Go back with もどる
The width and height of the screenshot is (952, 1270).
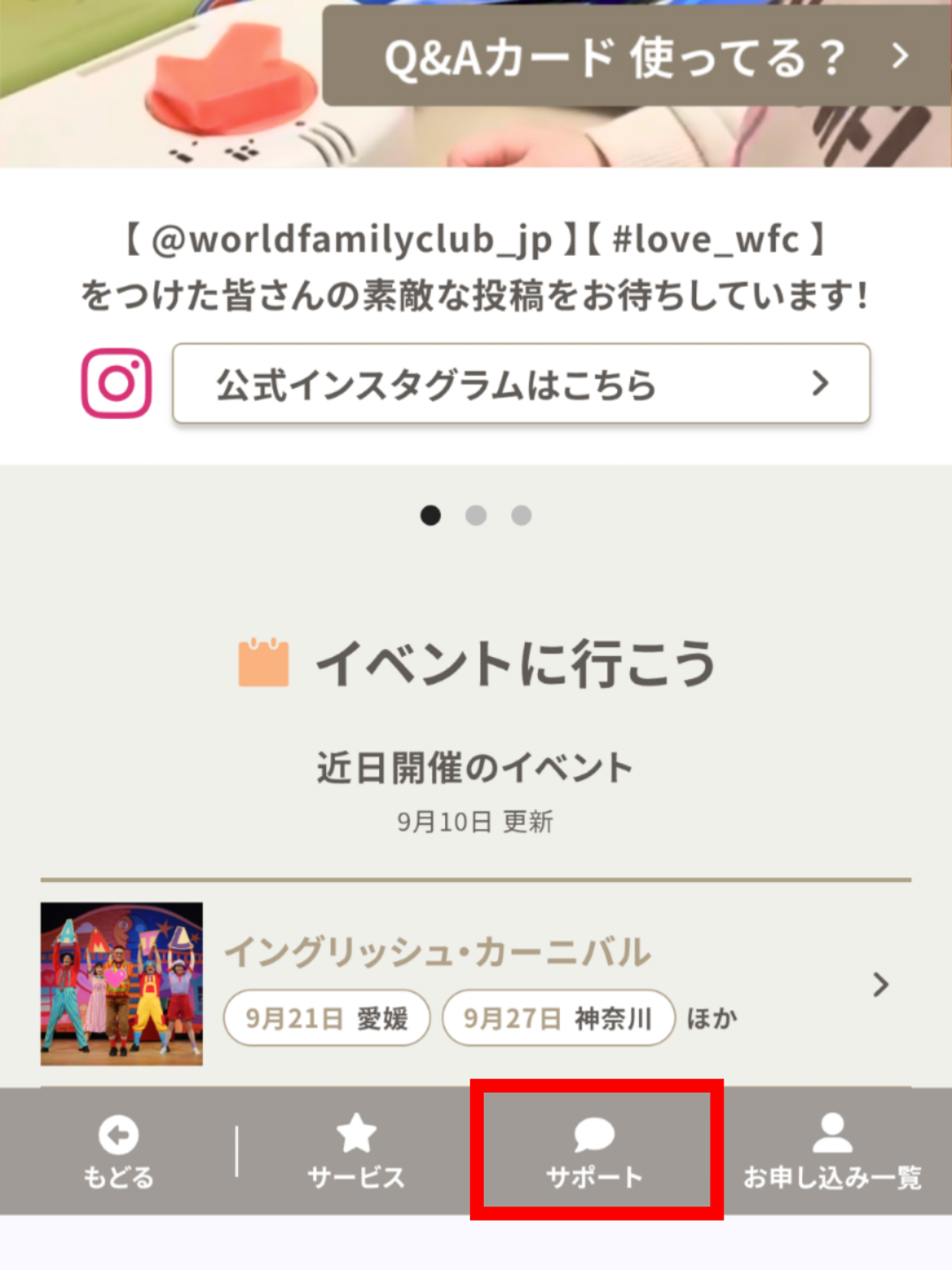(x=118, y=1152)
